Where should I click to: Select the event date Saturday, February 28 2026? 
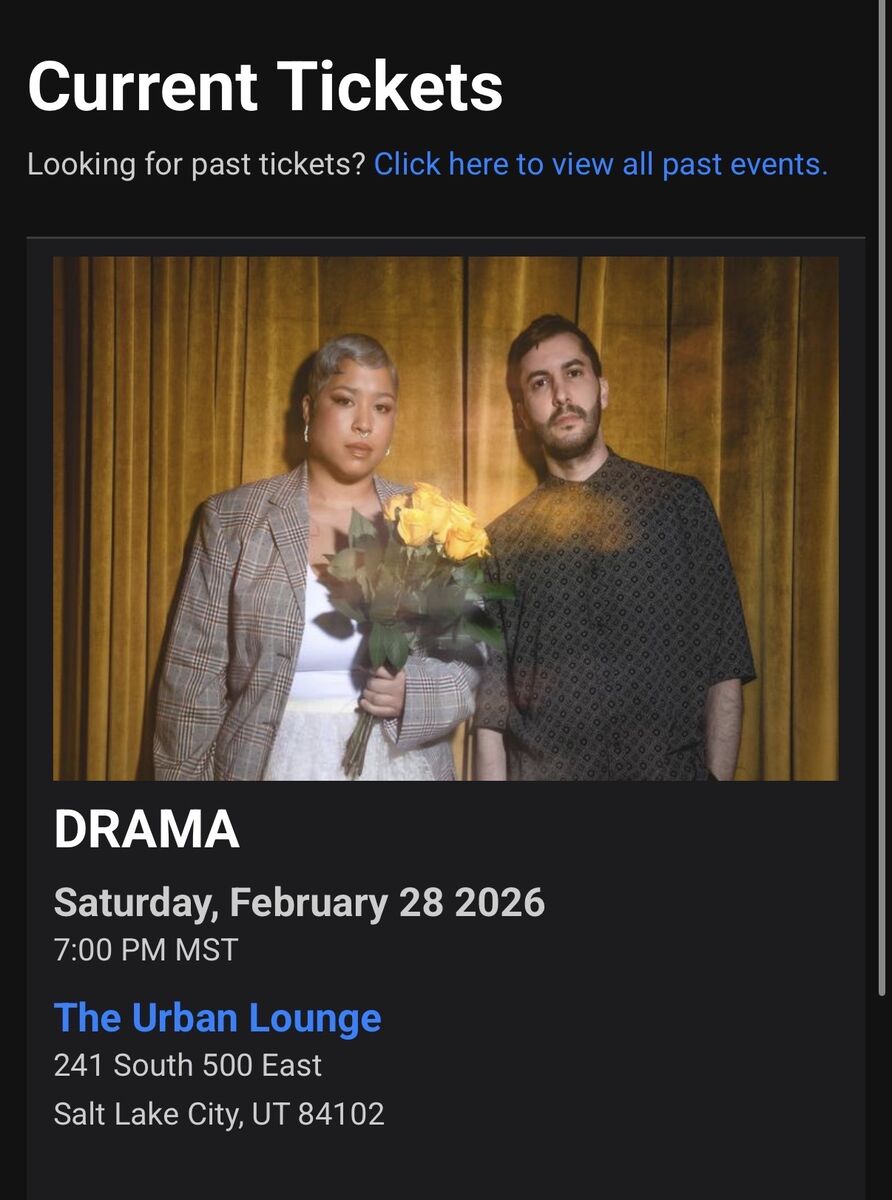[x=300, y=903]
